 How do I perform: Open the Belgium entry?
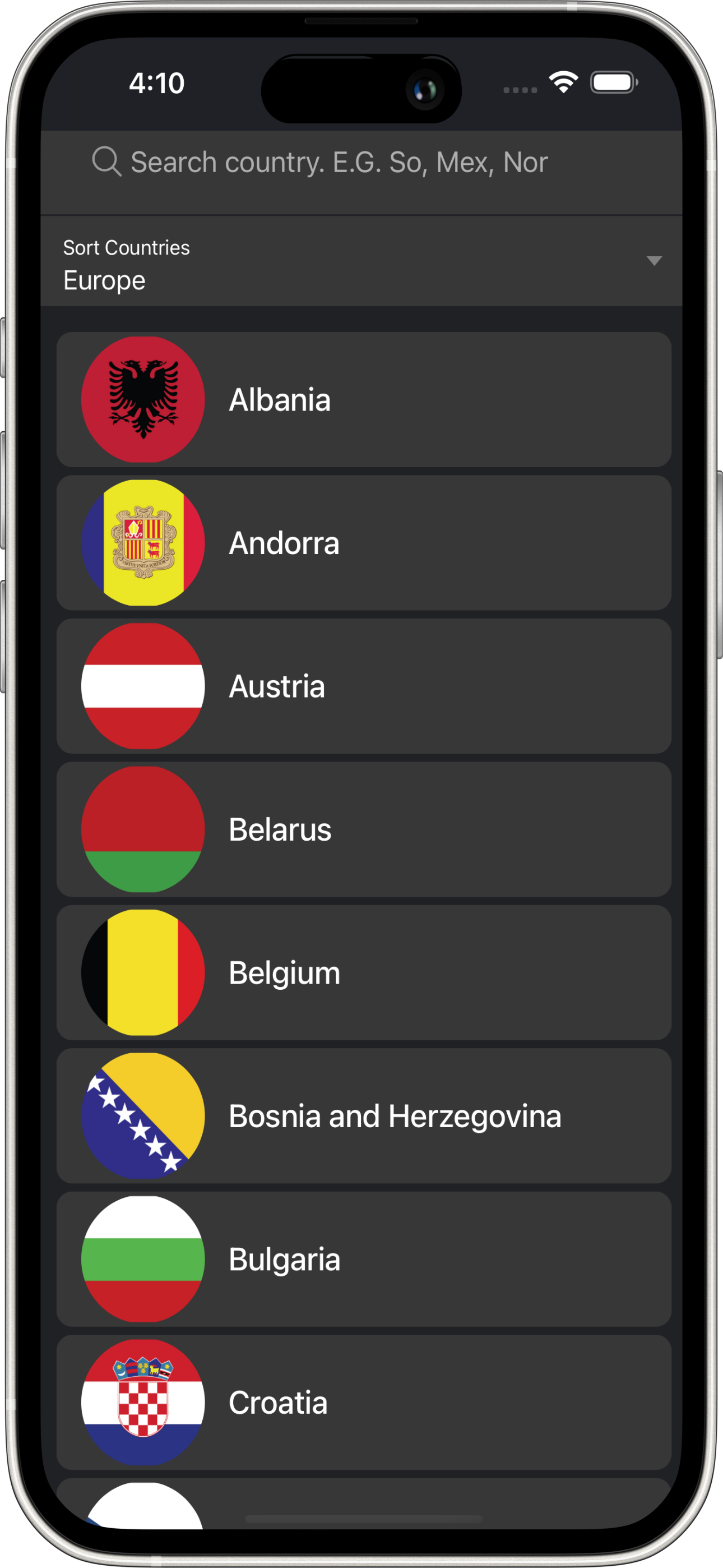tap(363, 972)
